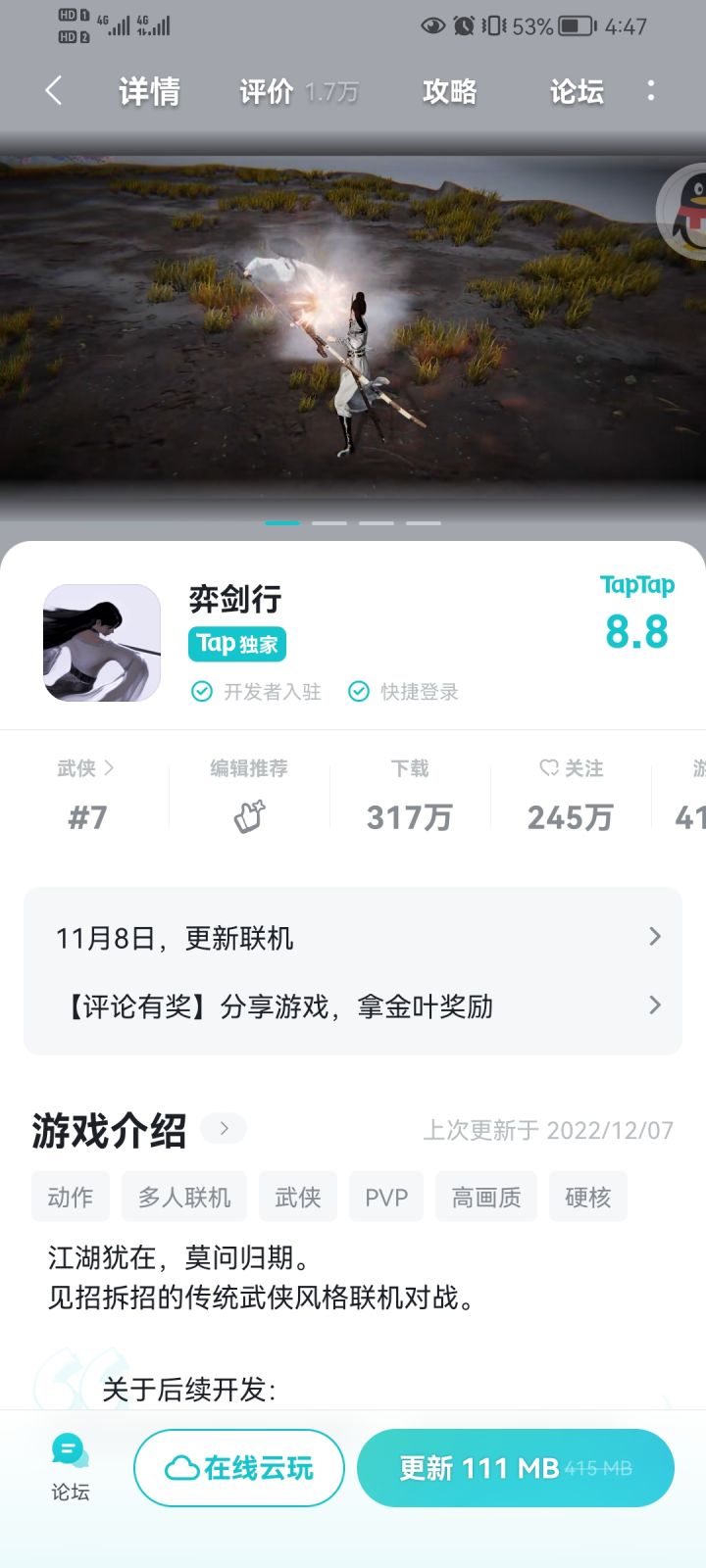Tap the 开发者入驻 verification checkmark
Viewport: 706px width, 1568px height.
[x=201, y=691]
